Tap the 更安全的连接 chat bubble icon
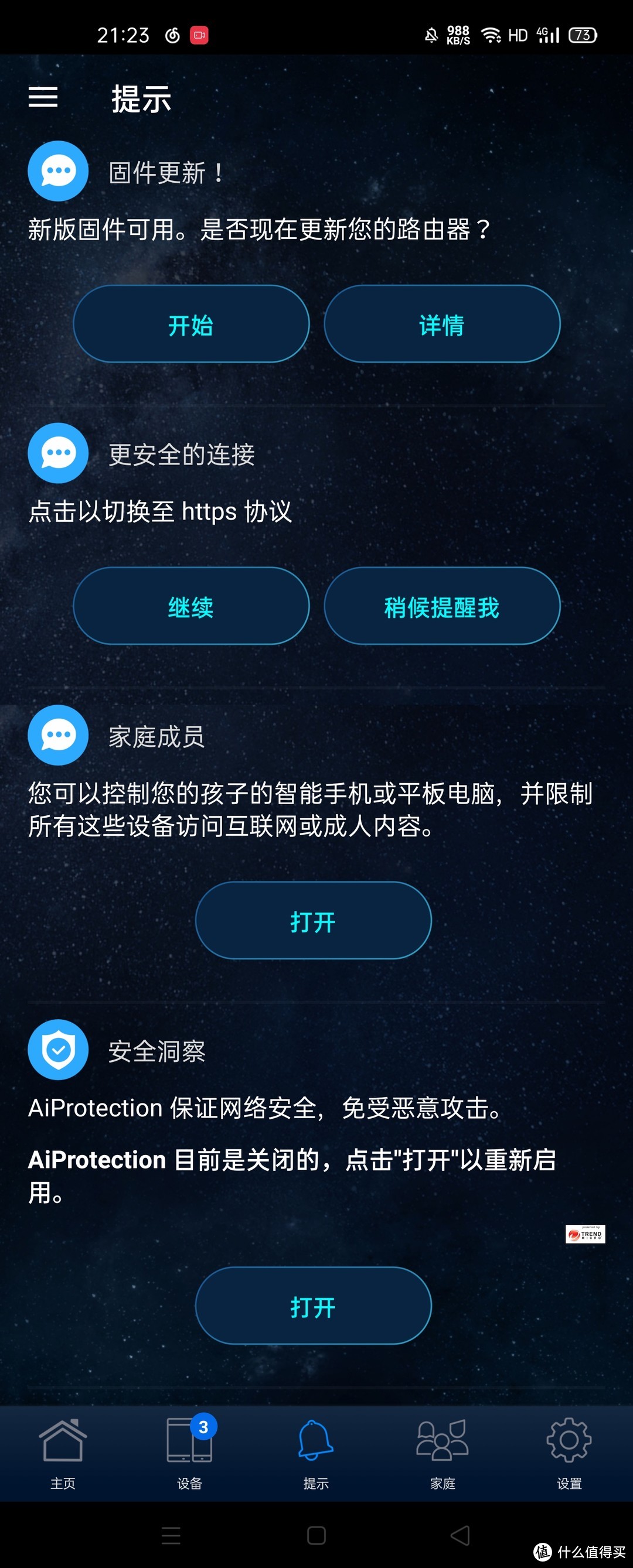This screenshot has height=1568, width=633. (x=57, y=453)
